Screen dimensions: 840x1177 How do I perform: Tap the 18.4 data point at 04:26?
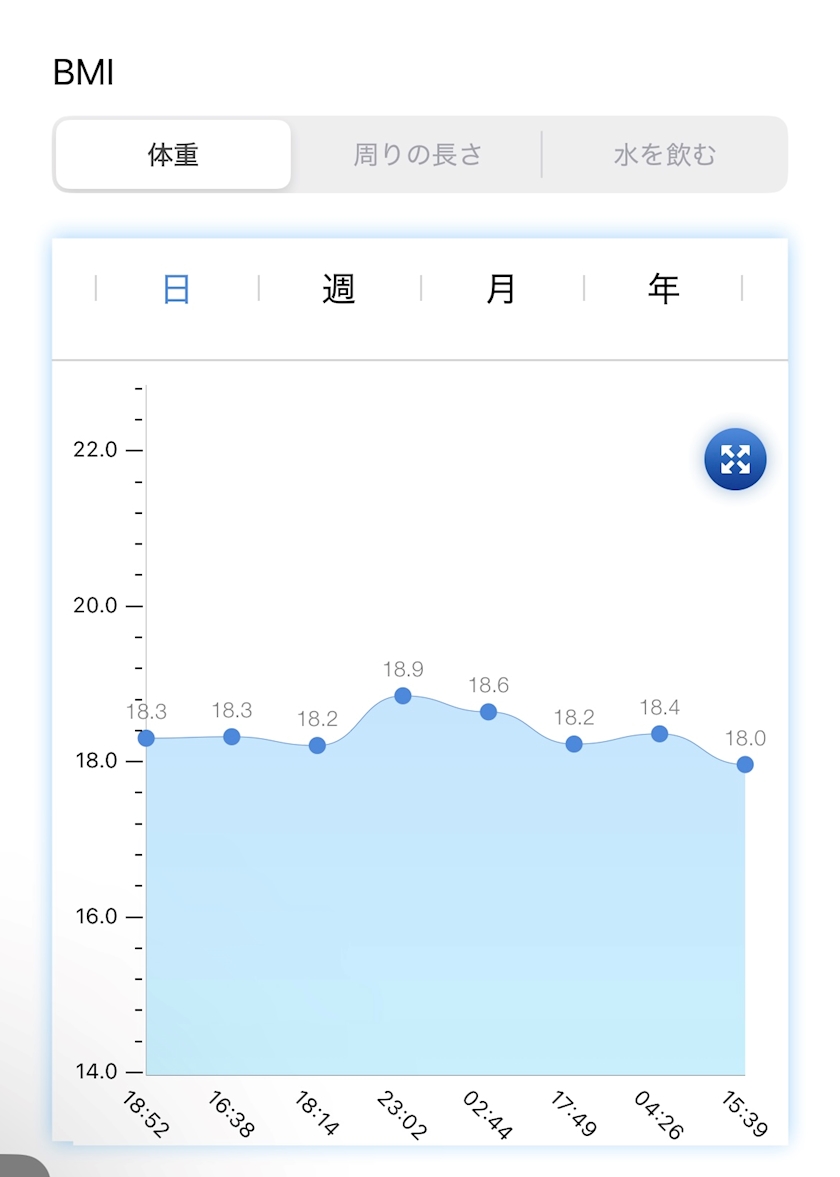tap(660, 733)
